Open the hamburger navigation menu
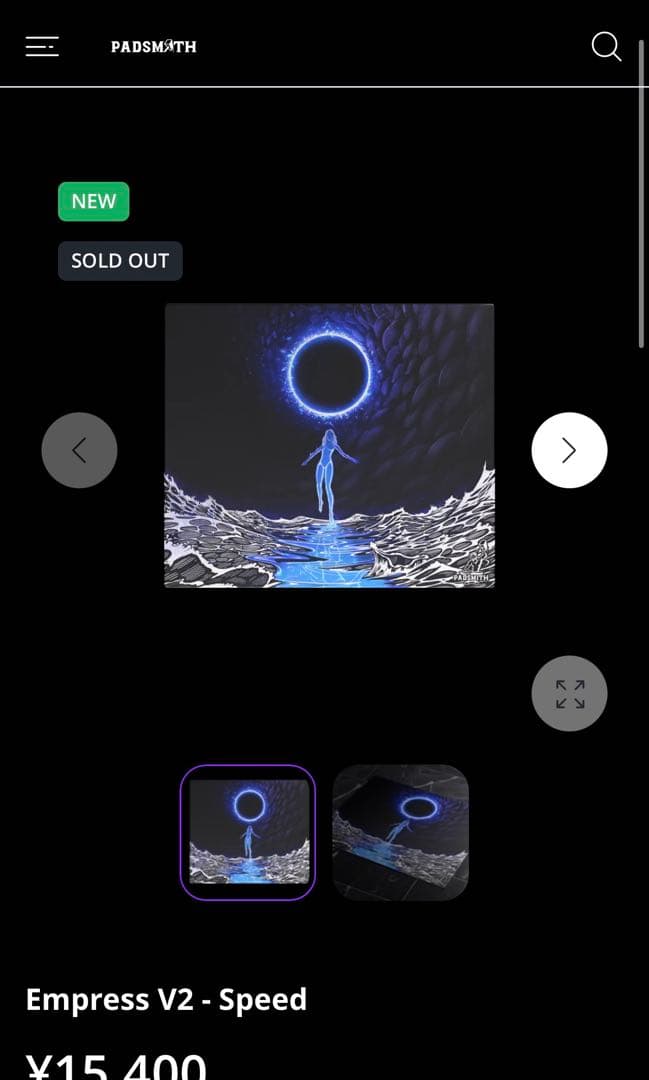The width and height of the screenshot is (649, 1080). (x=42, y=46)
